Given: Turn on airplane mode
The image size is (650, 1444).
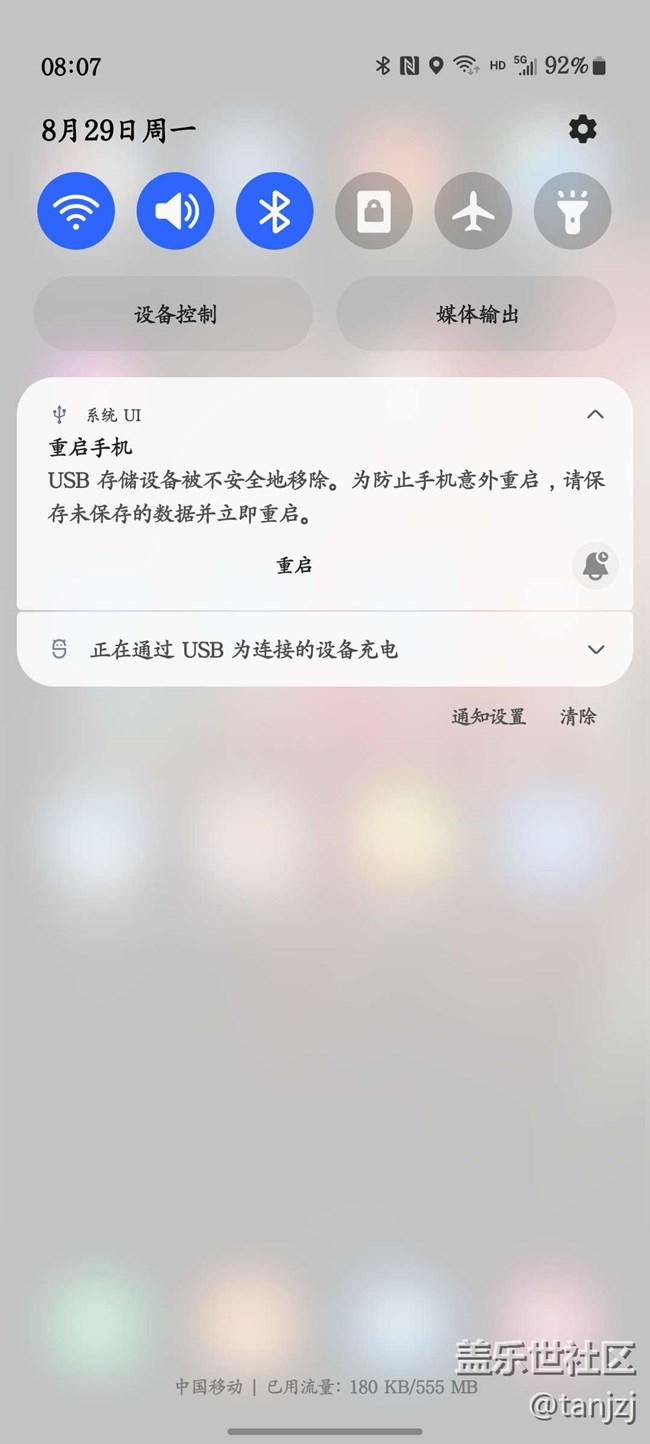Looking at the screenshot, I should point(473,211).
